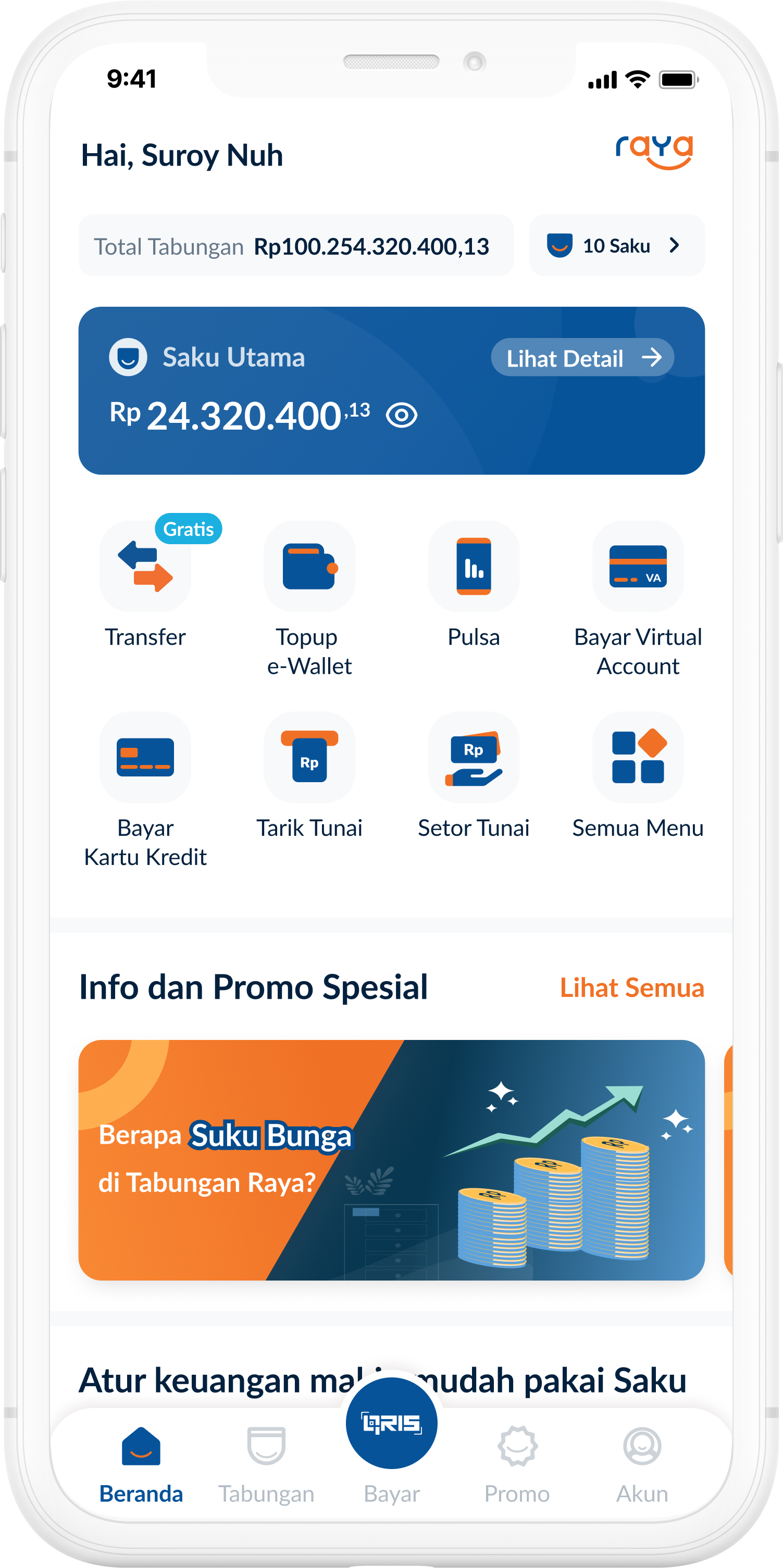Open Semua Menu
This screenshot has height=1568, width=783.
(x=638, y=758)
